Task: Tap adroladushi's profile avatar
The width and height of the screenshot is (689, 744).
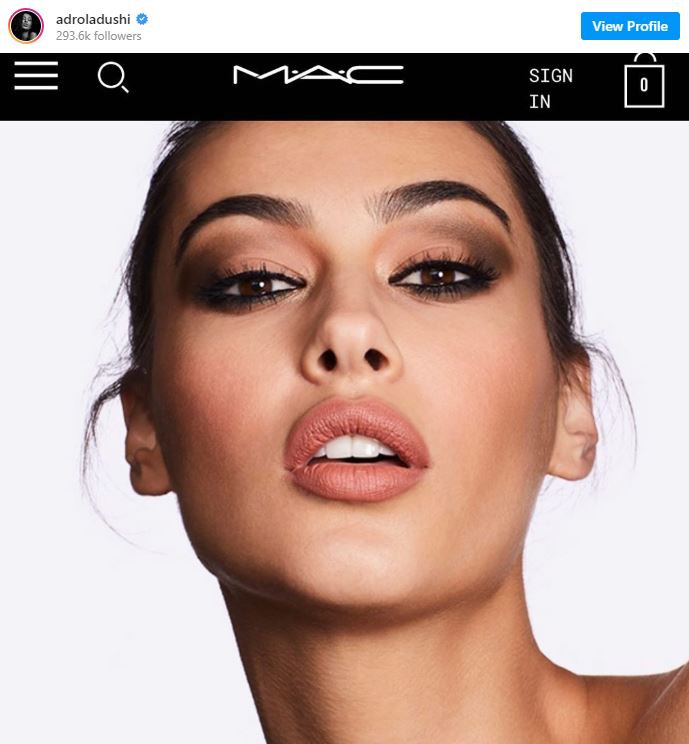Action: click(x=26, y=26)
